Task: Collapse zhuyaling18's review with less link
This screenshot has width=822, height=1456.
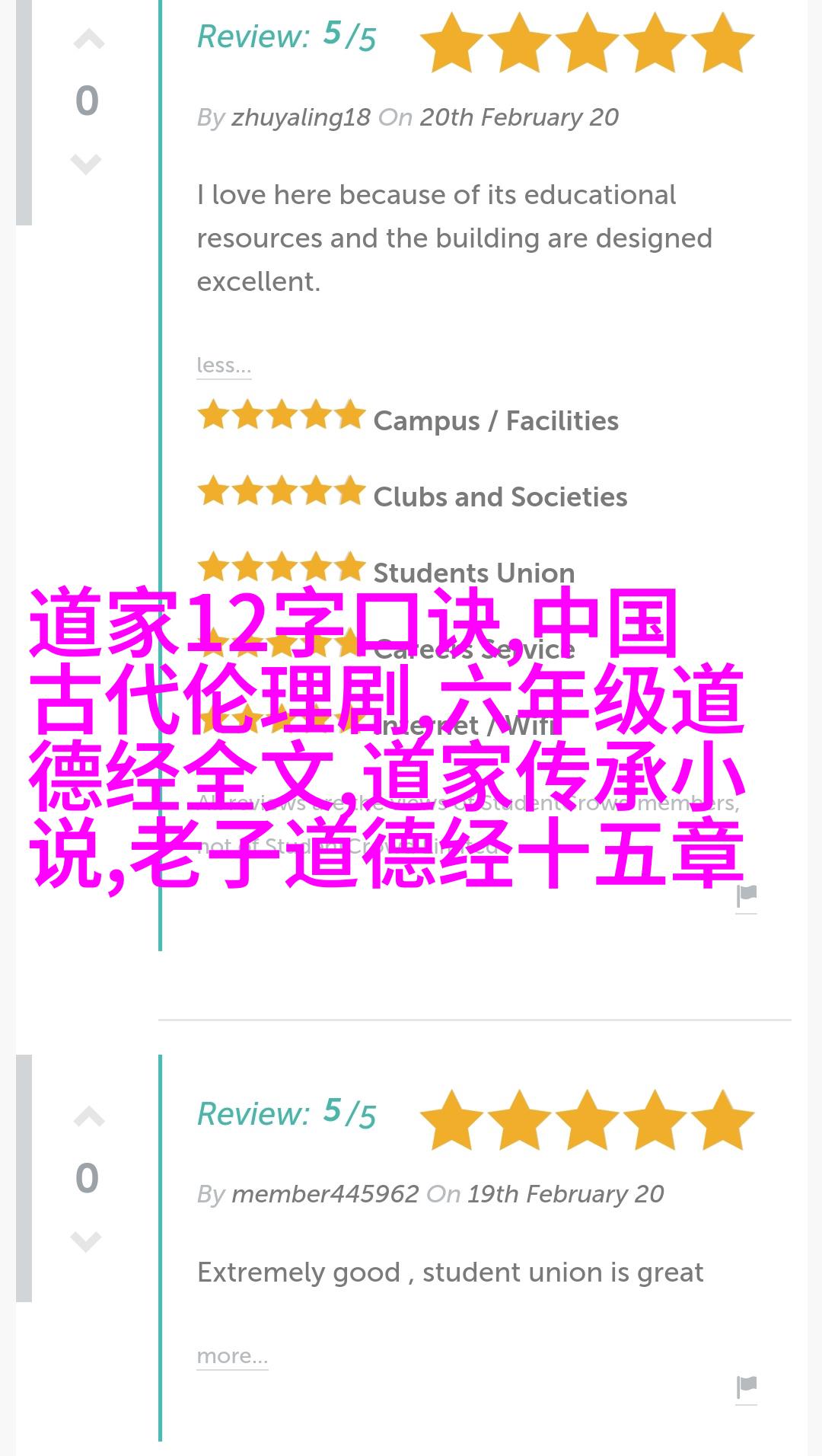Action: point(223,366)
